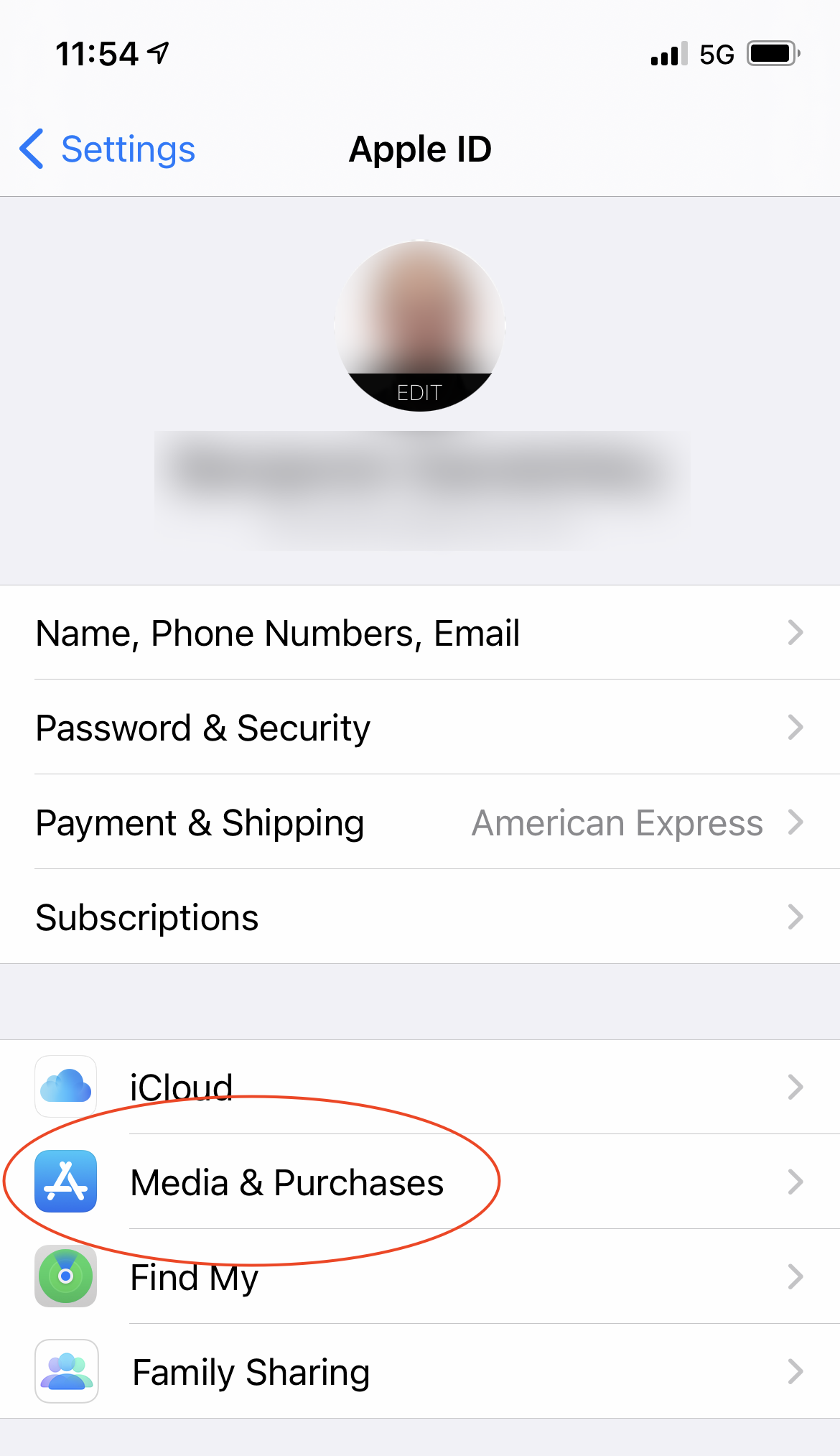Screen dimensions: 840x1456
Task: Open Payment & Shipping
Action: 420,822
